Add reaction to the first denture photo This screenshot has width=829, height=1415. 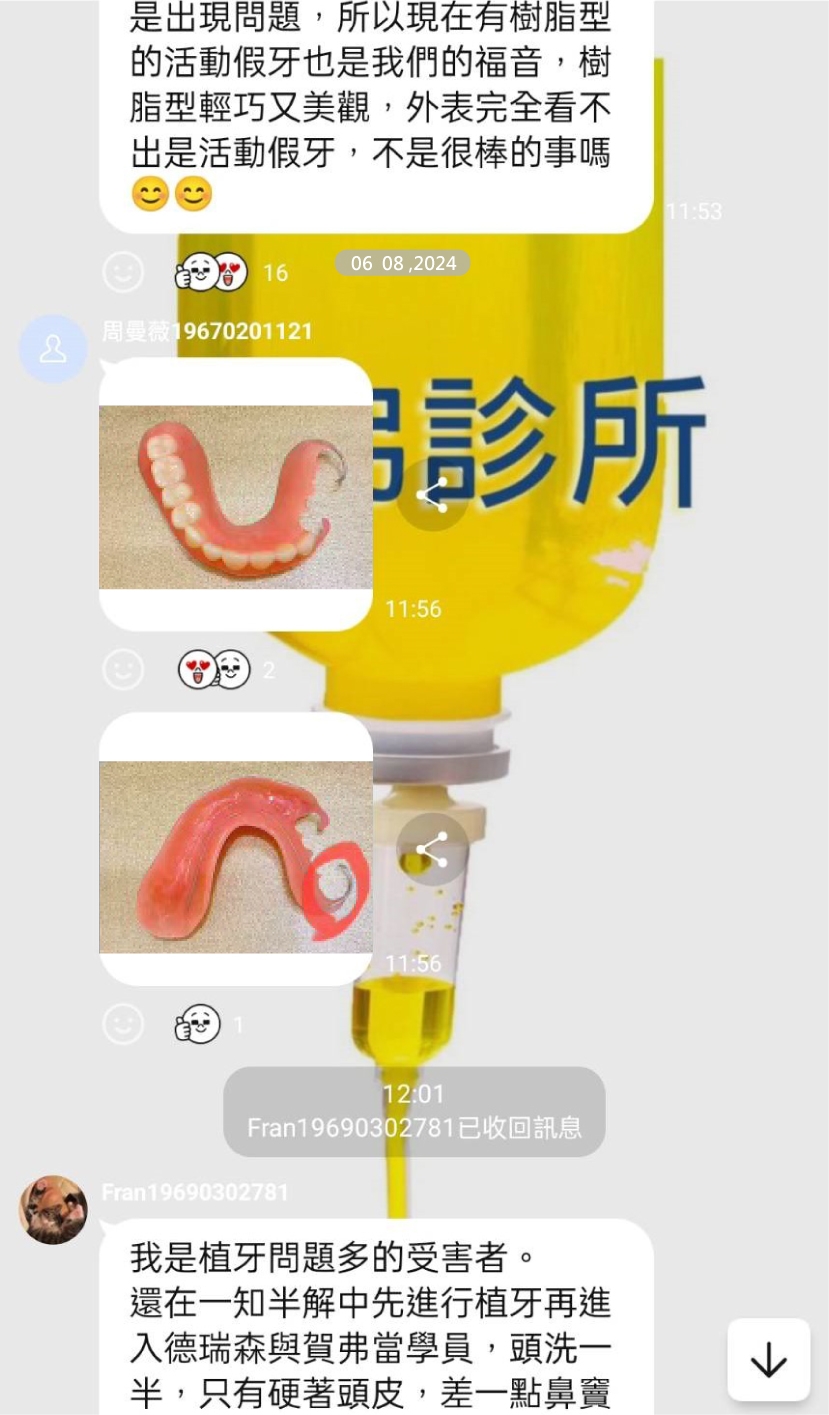coord(124,670)
